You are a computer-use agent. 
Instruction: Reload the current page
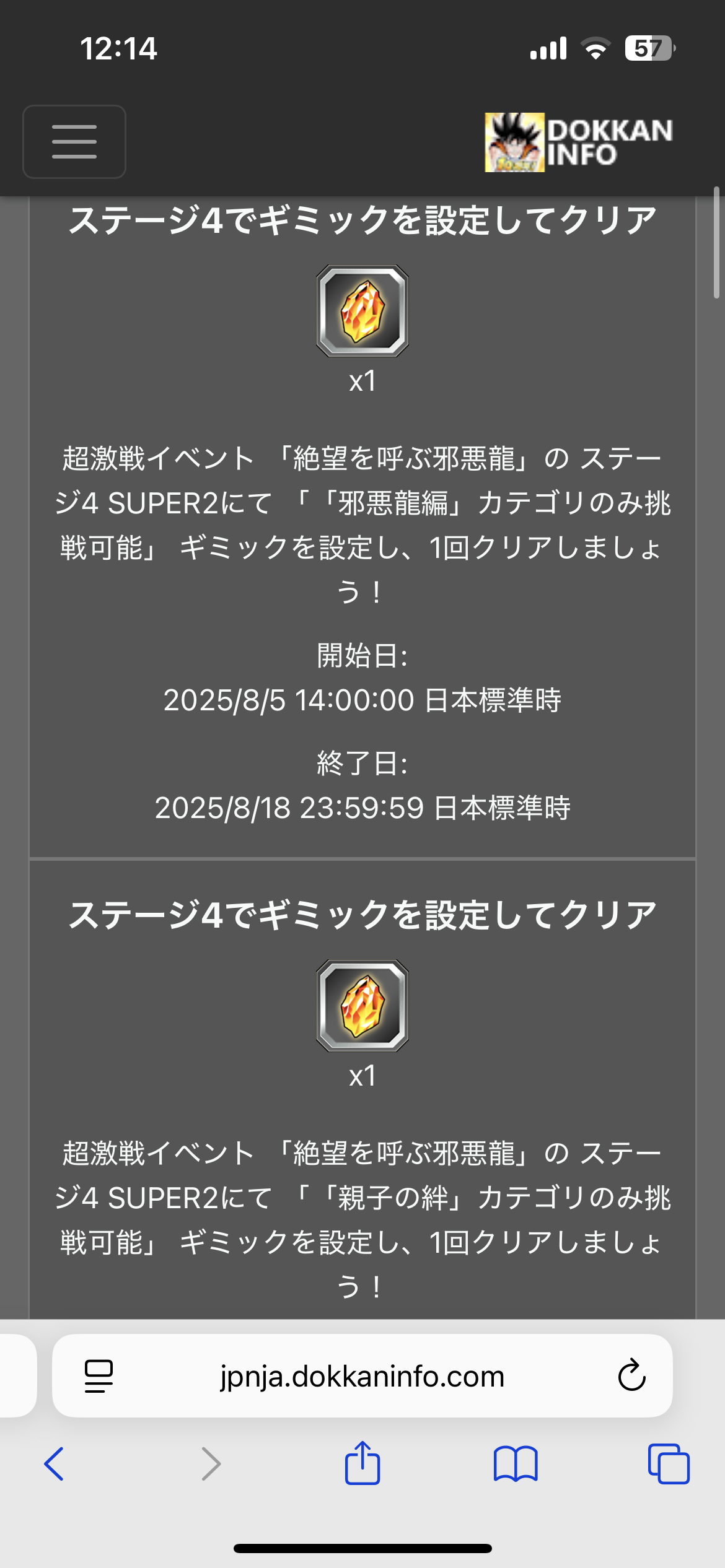[x=631, y=1376]
